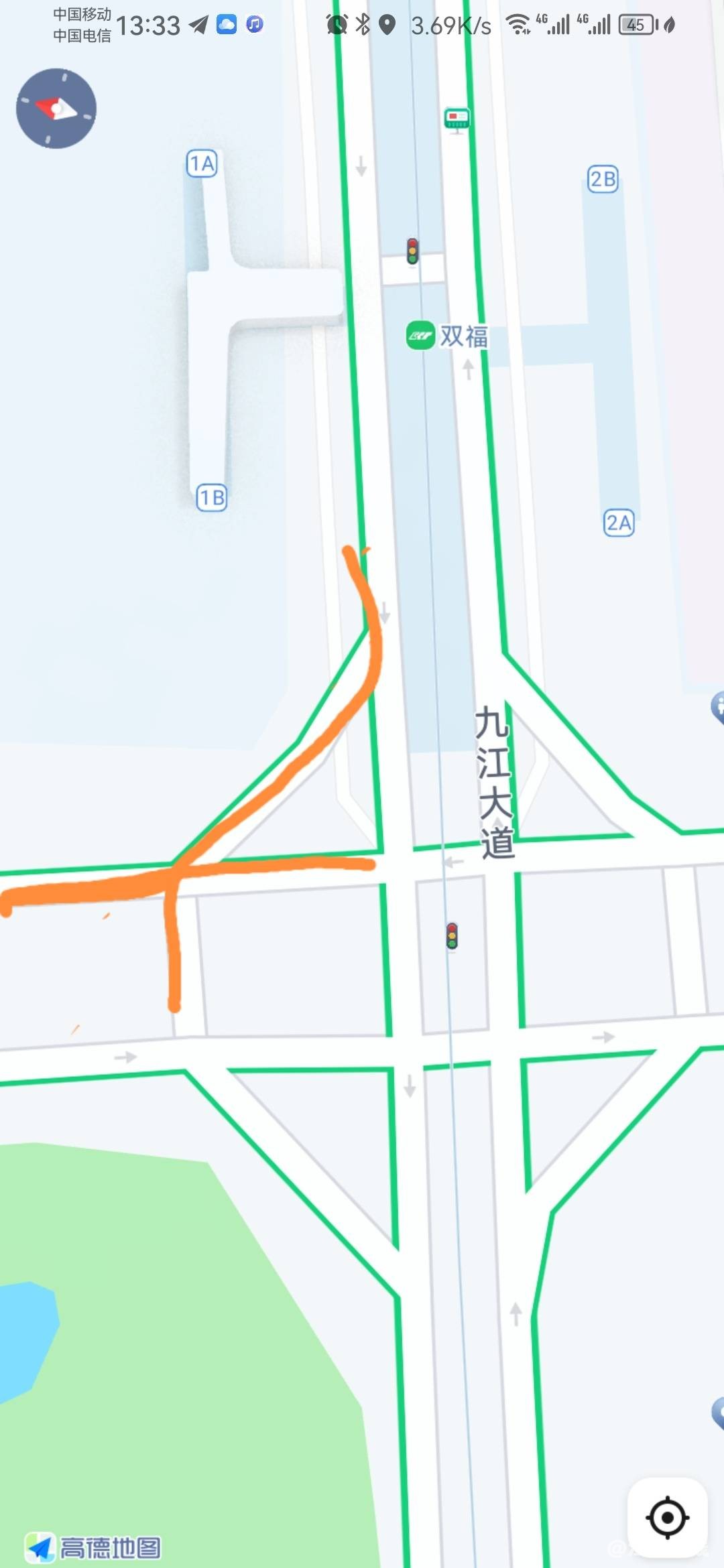724x1568 pixels.
Task: Open the 双福 metro station marker
Action: [x=421, y=335]
